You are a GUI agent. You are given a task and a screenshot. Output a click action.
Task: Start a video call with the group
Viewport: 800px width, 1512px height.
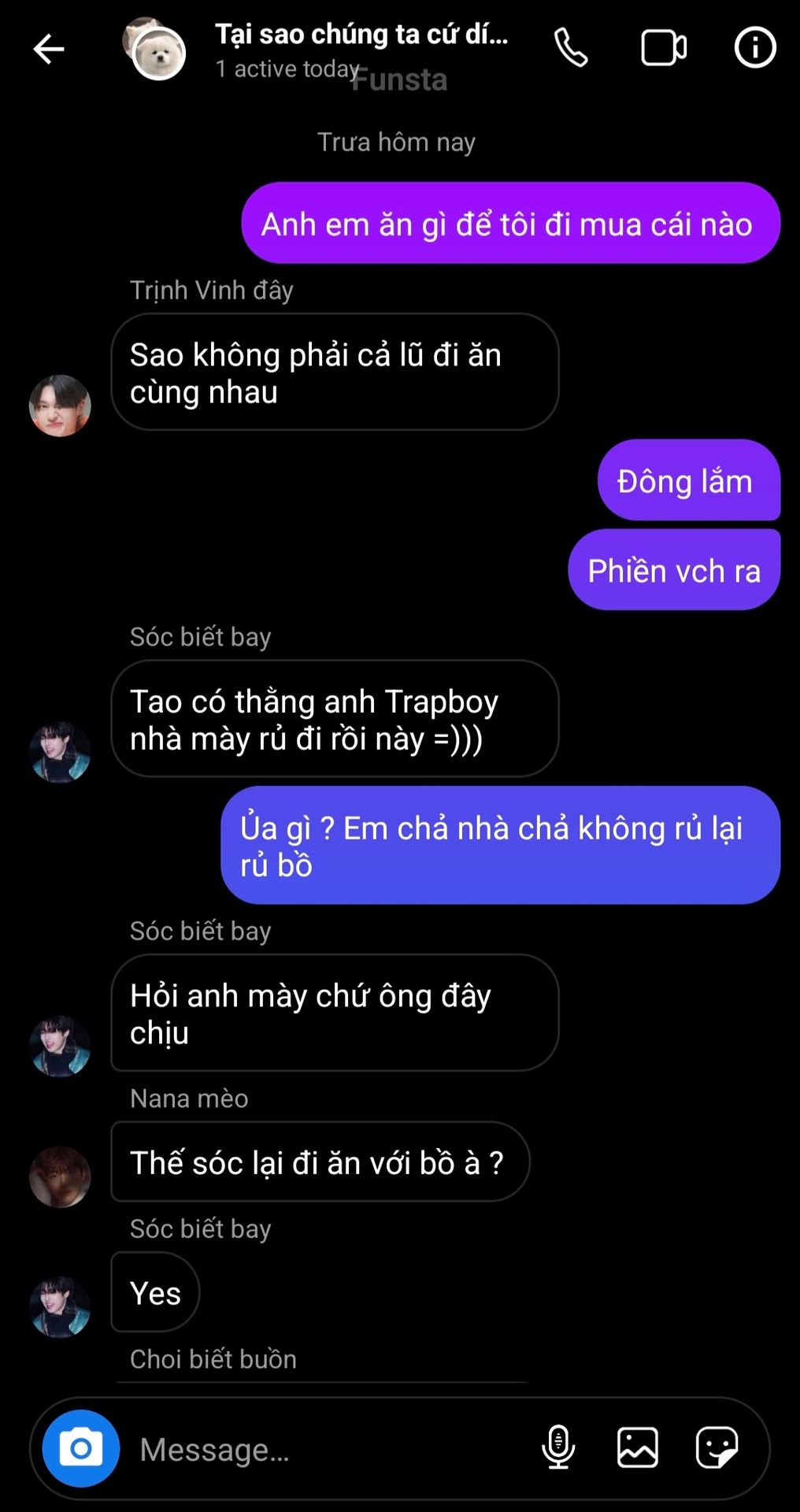(x=663, y=48)
